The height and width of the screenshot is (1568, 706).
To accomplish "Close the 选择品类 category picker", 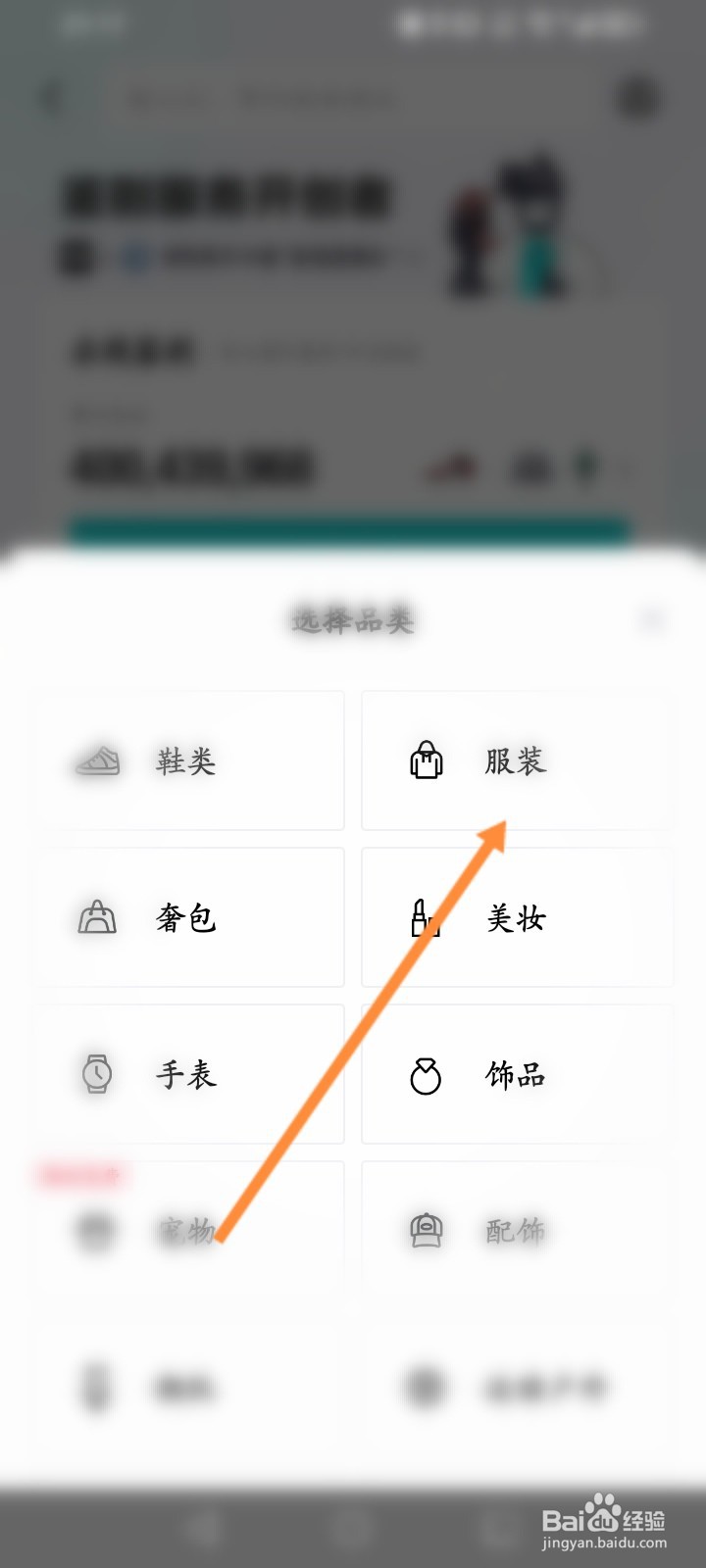I will [x=654, y=619].
